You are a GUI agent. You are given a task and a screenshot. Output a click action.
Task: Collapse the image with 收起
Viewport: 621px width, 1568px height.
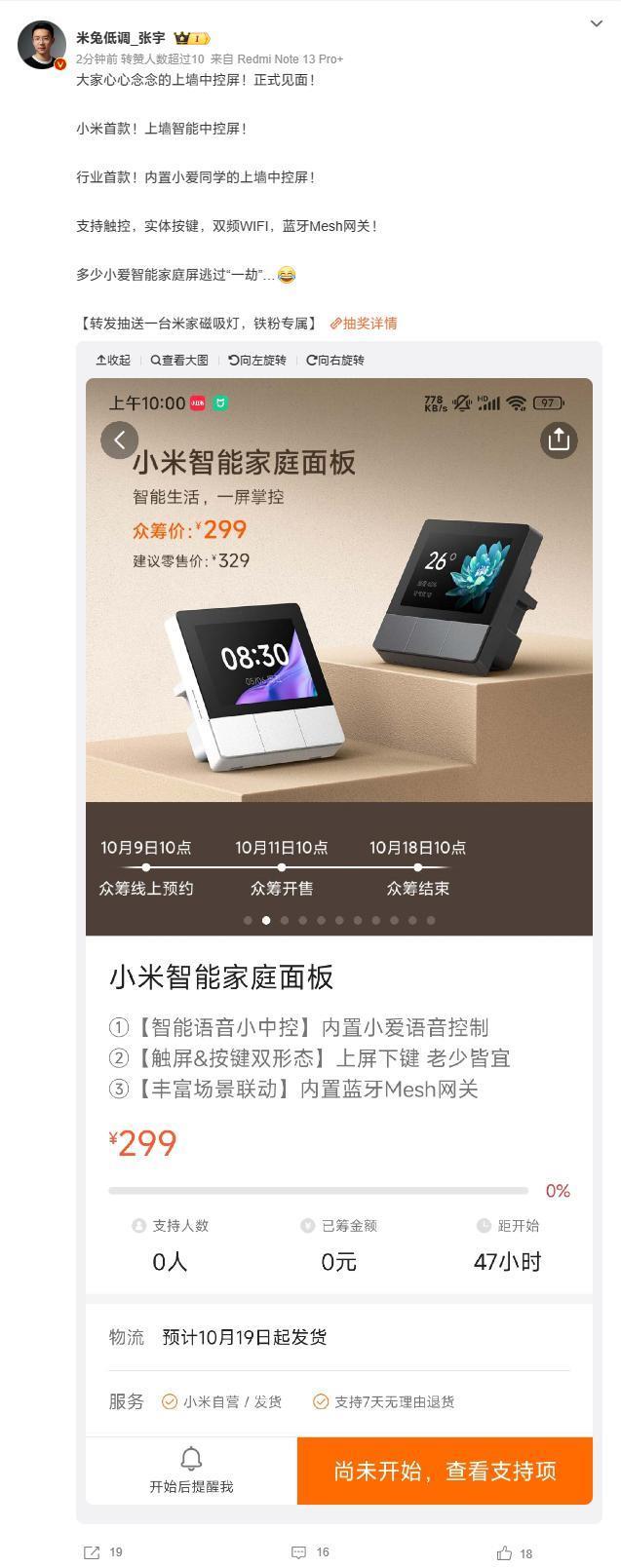pyautogui.click(x=113, y=361)
